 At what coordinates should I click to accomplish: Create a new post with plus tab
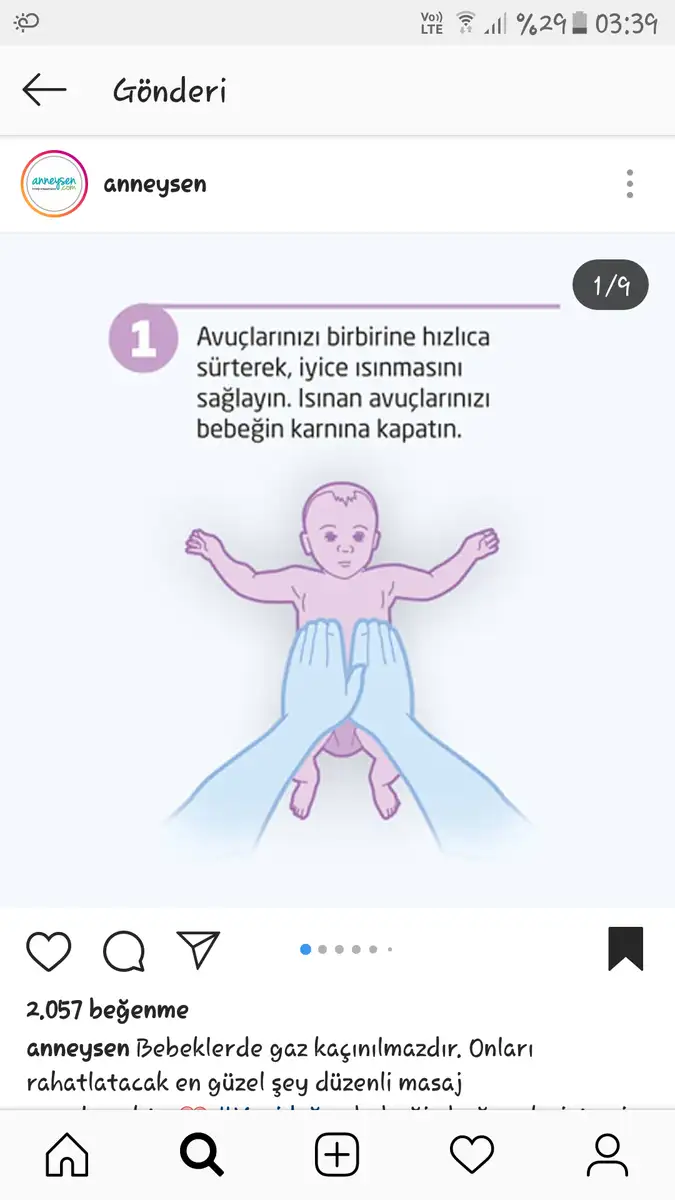pos(337,1155)
